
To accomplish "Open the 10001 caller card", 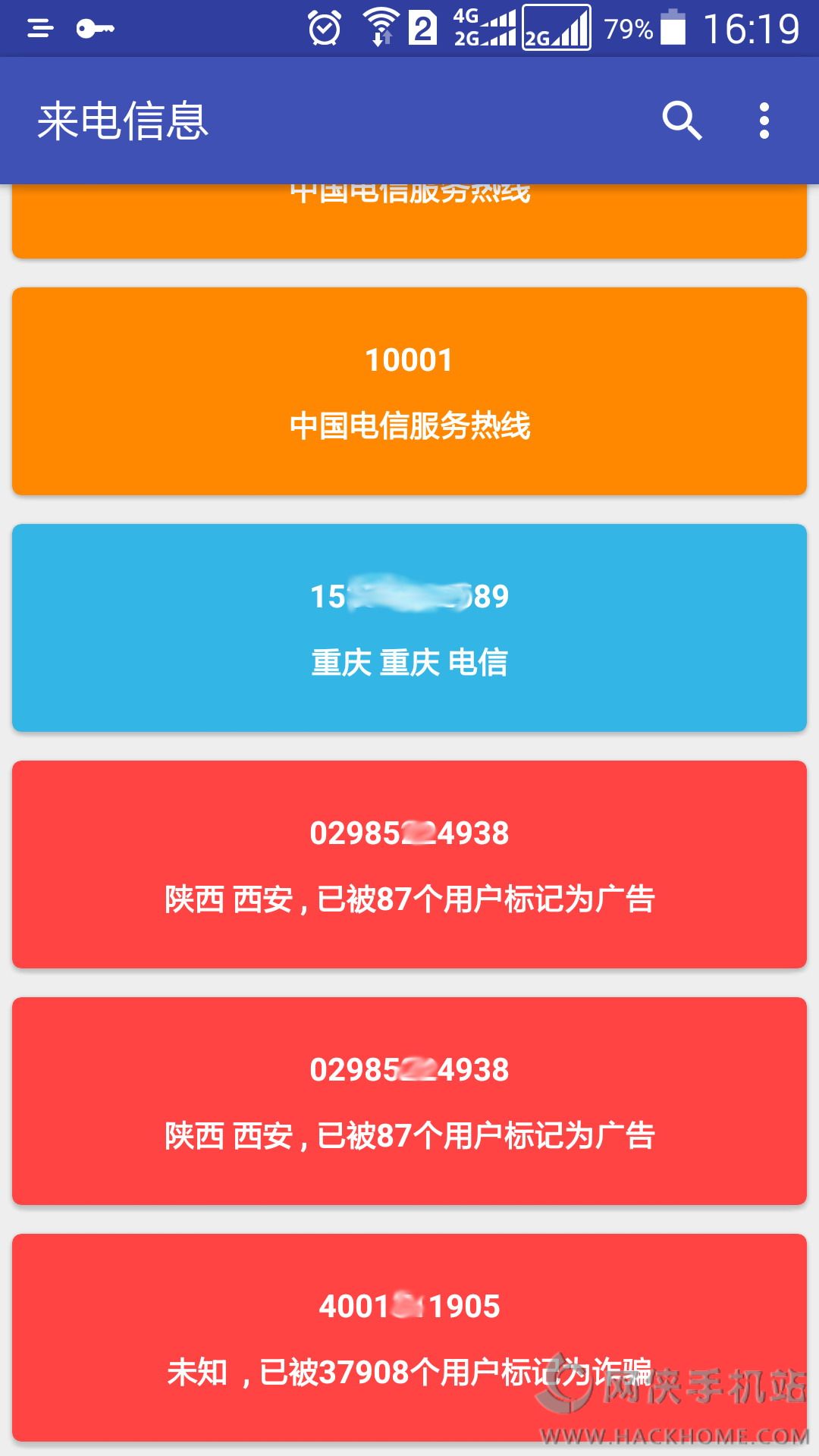I will click(409, 391).
